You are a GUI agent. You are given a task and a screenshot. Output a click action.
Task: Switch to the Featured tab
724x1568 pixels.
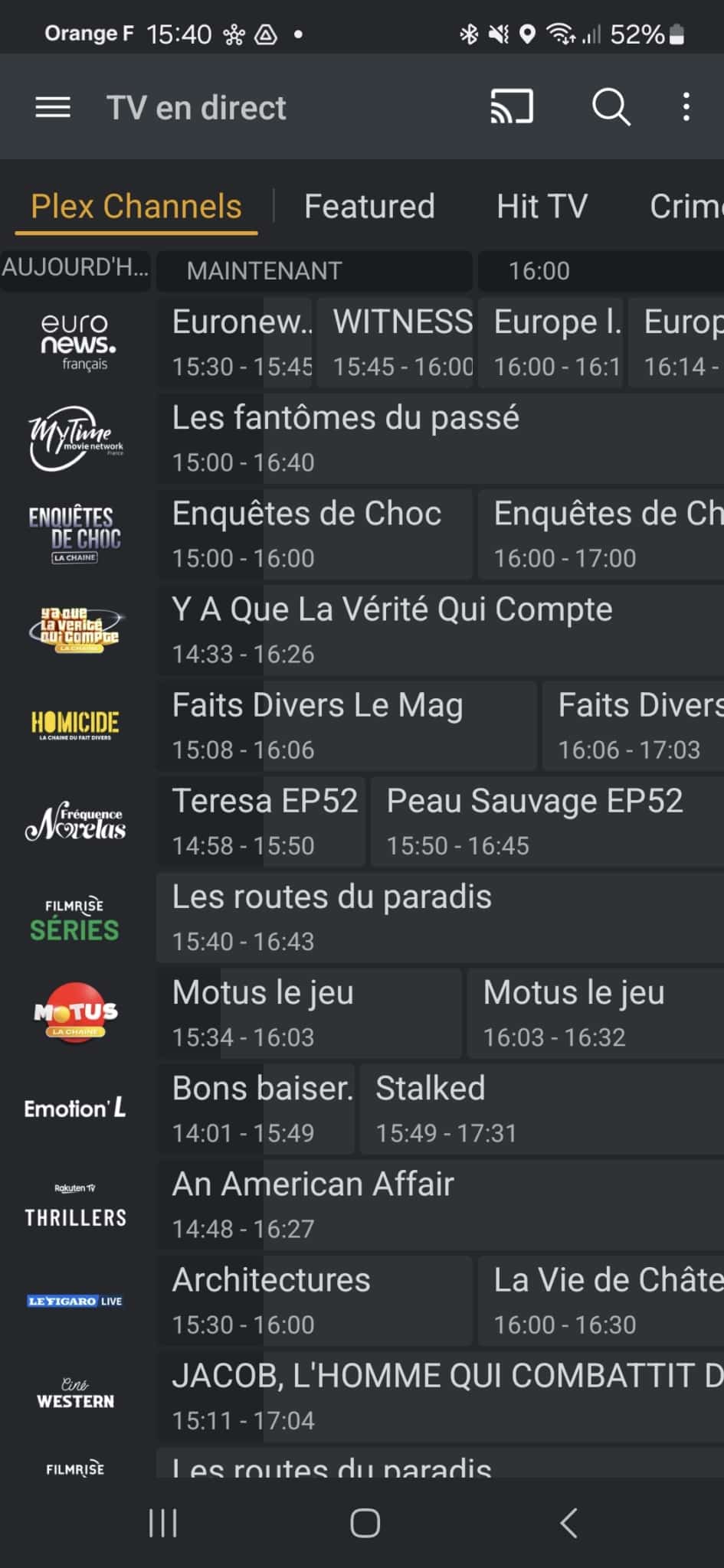[x=369, y=206]
